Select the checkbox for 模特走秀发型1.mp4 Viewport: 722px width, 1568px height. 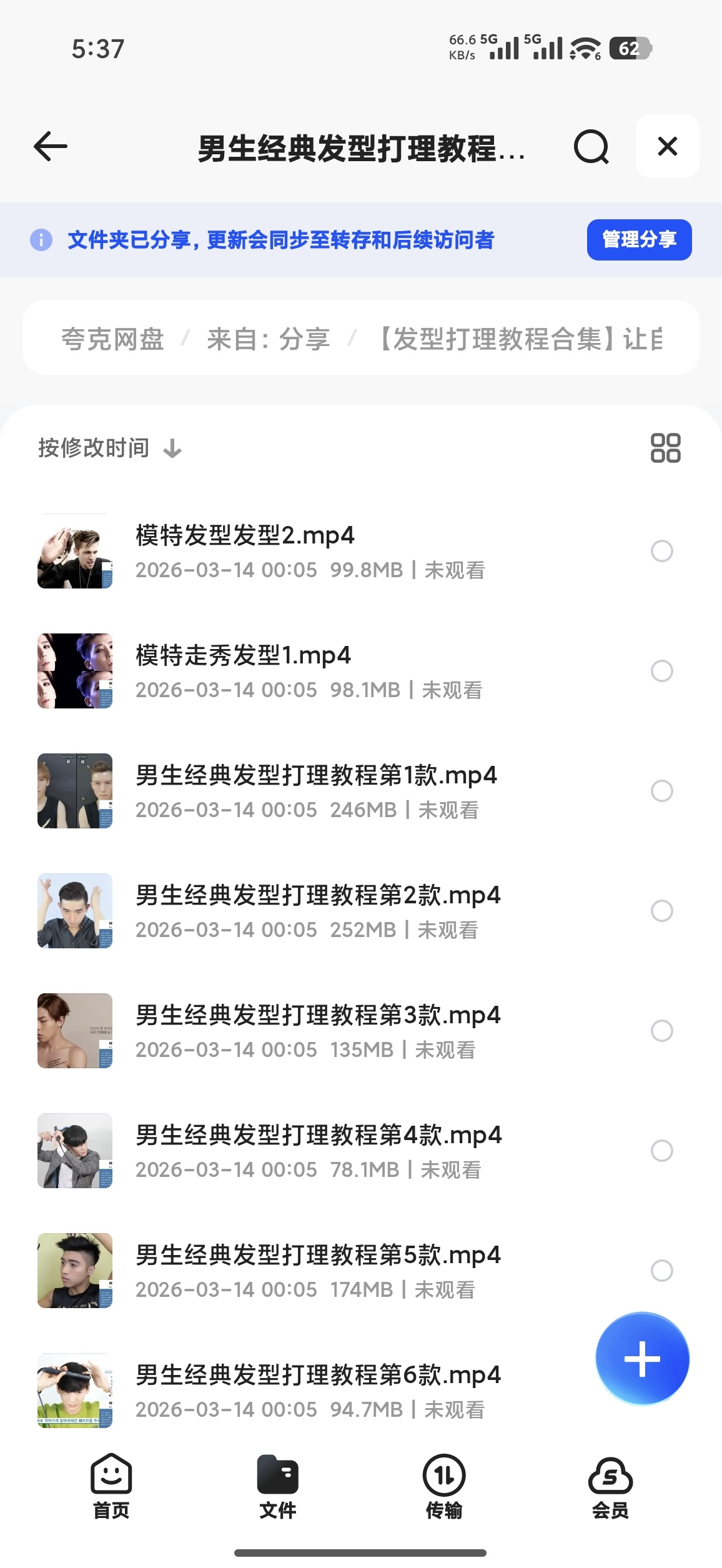pyautogui.click(x=661, y=671)
